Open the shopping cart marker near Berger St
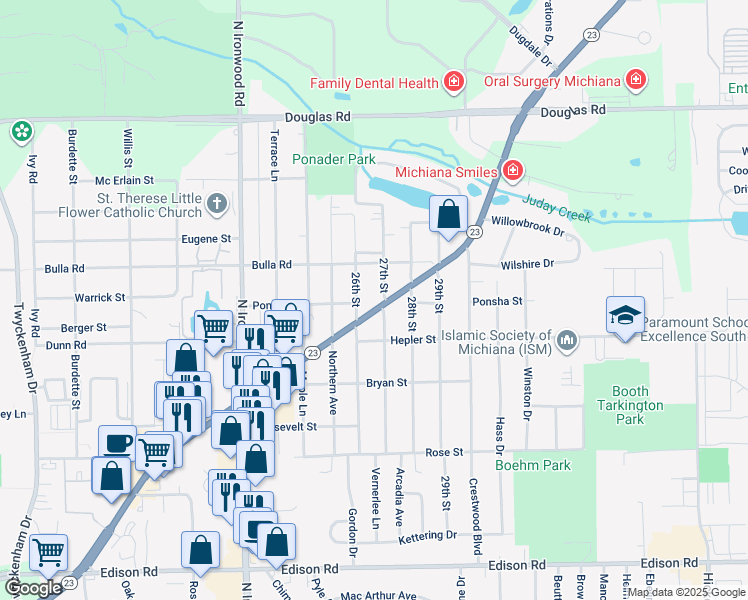This screenshot has height=600, width=748. click(x=213, y=327)
